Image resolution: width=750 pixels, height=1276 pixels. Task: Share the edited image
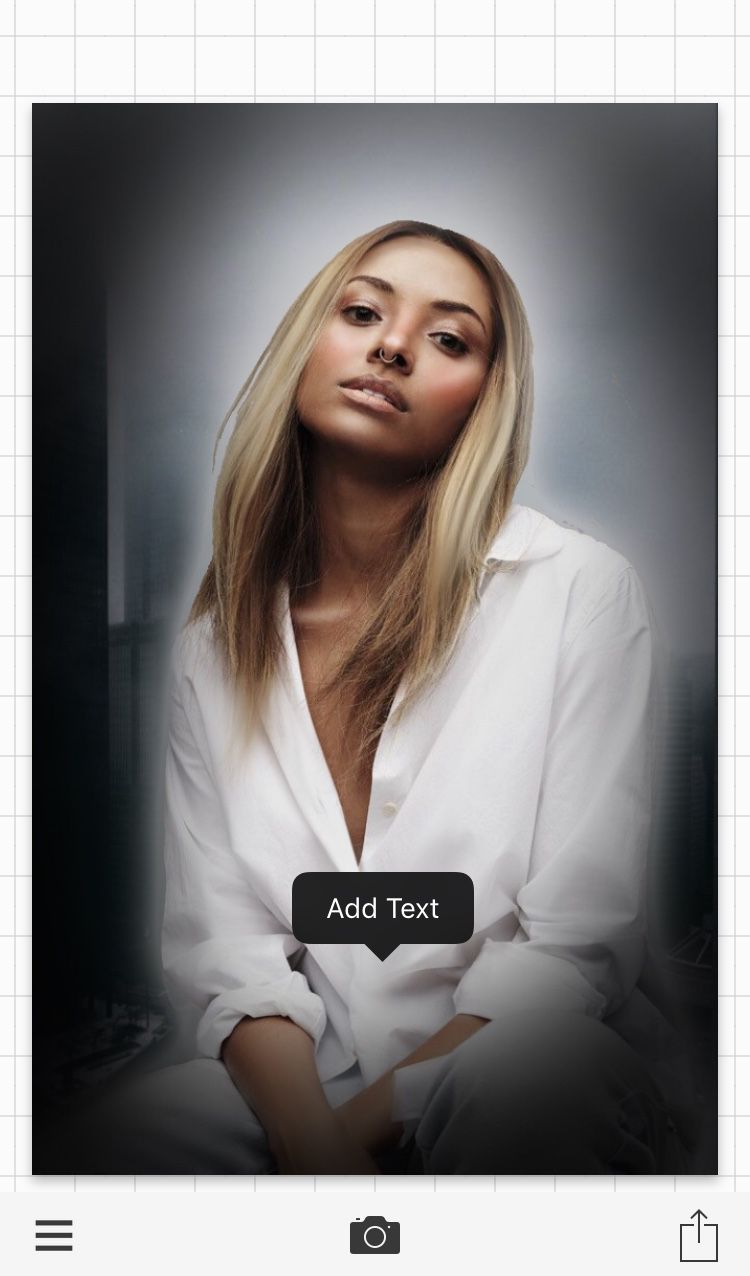coord(699,1236)
